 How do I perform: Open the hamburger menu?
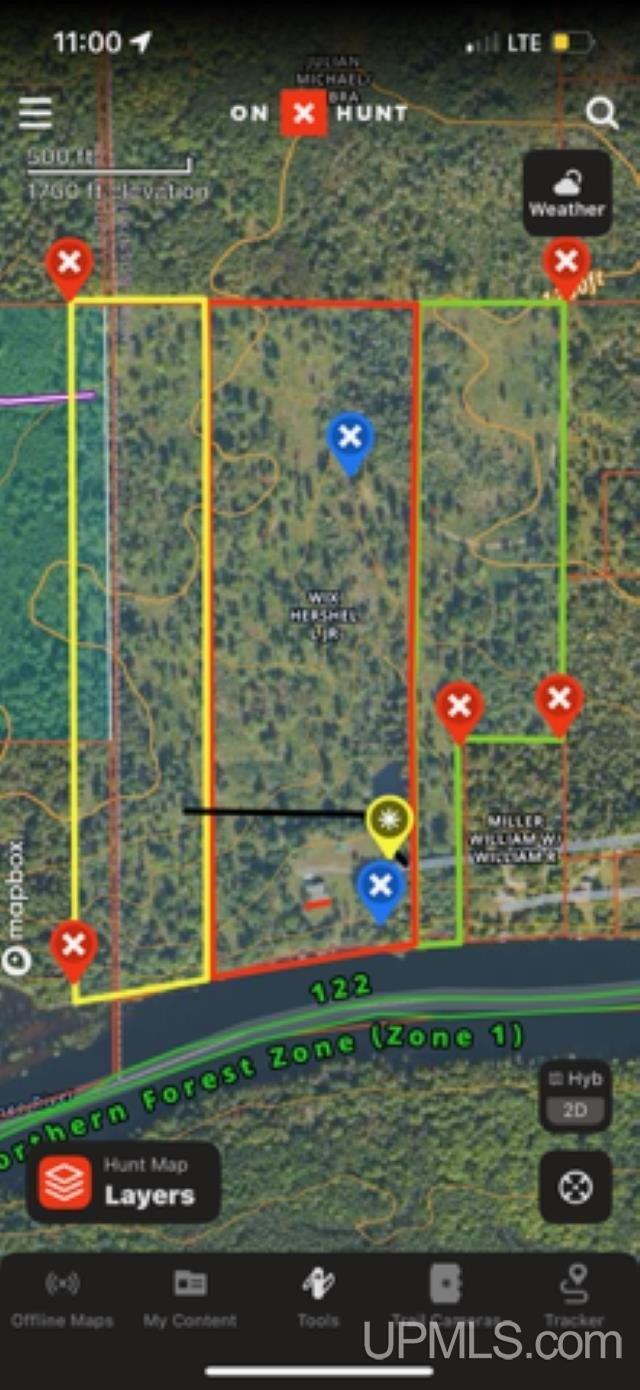pos(35,113)
